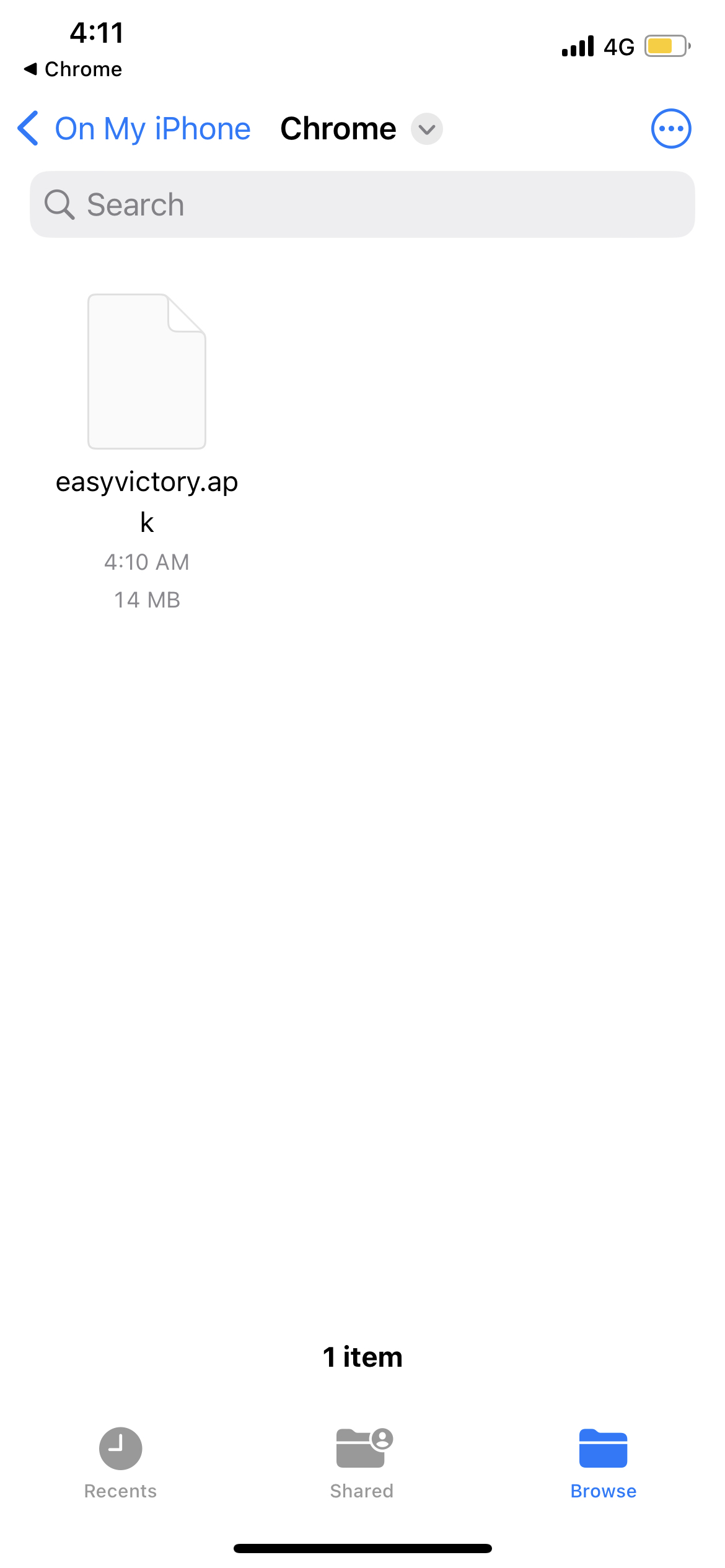Tap the Search field
This screenshot has height=1568, width=725.
[x=362, y=204]
